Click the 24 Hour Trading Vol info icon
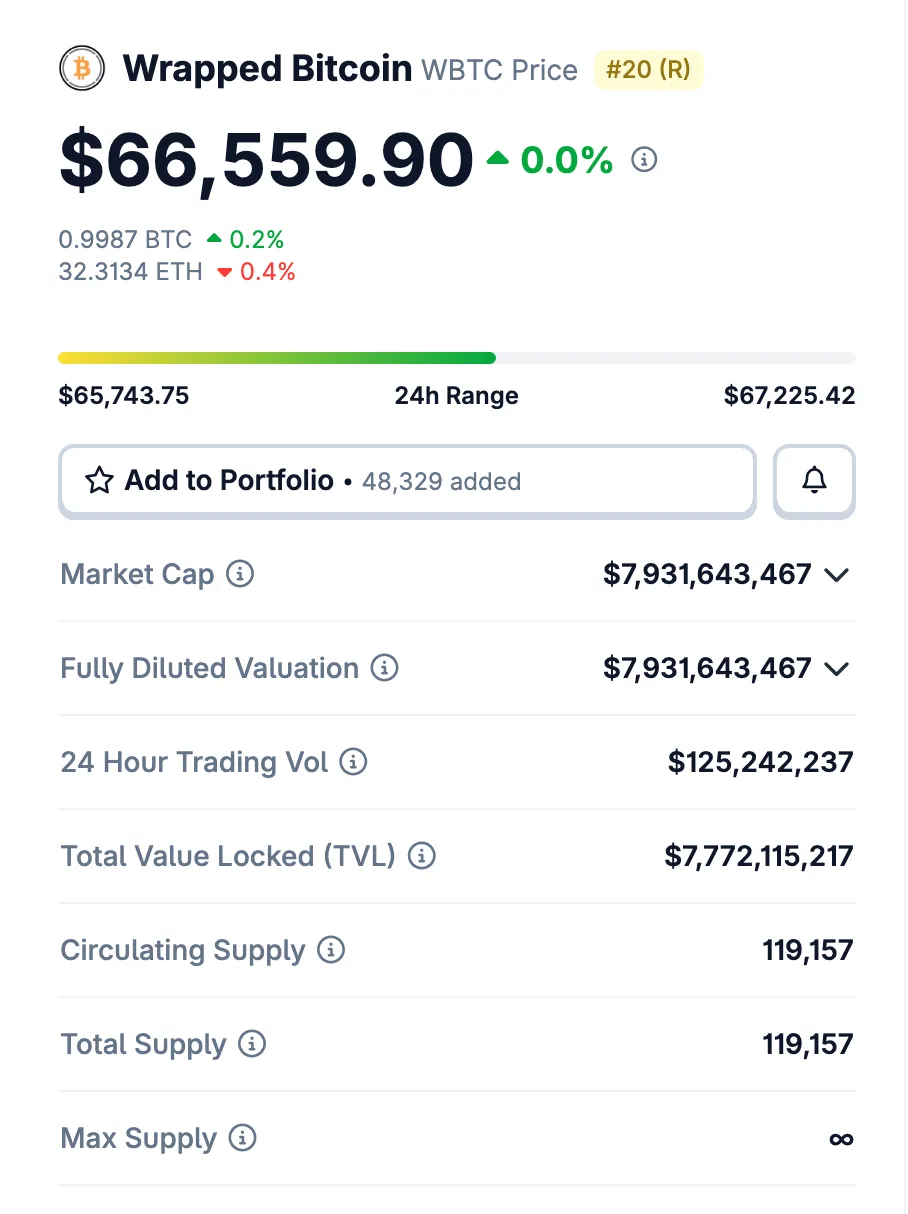The width and height of the screenshot is (908, 1214). [351, 762]
